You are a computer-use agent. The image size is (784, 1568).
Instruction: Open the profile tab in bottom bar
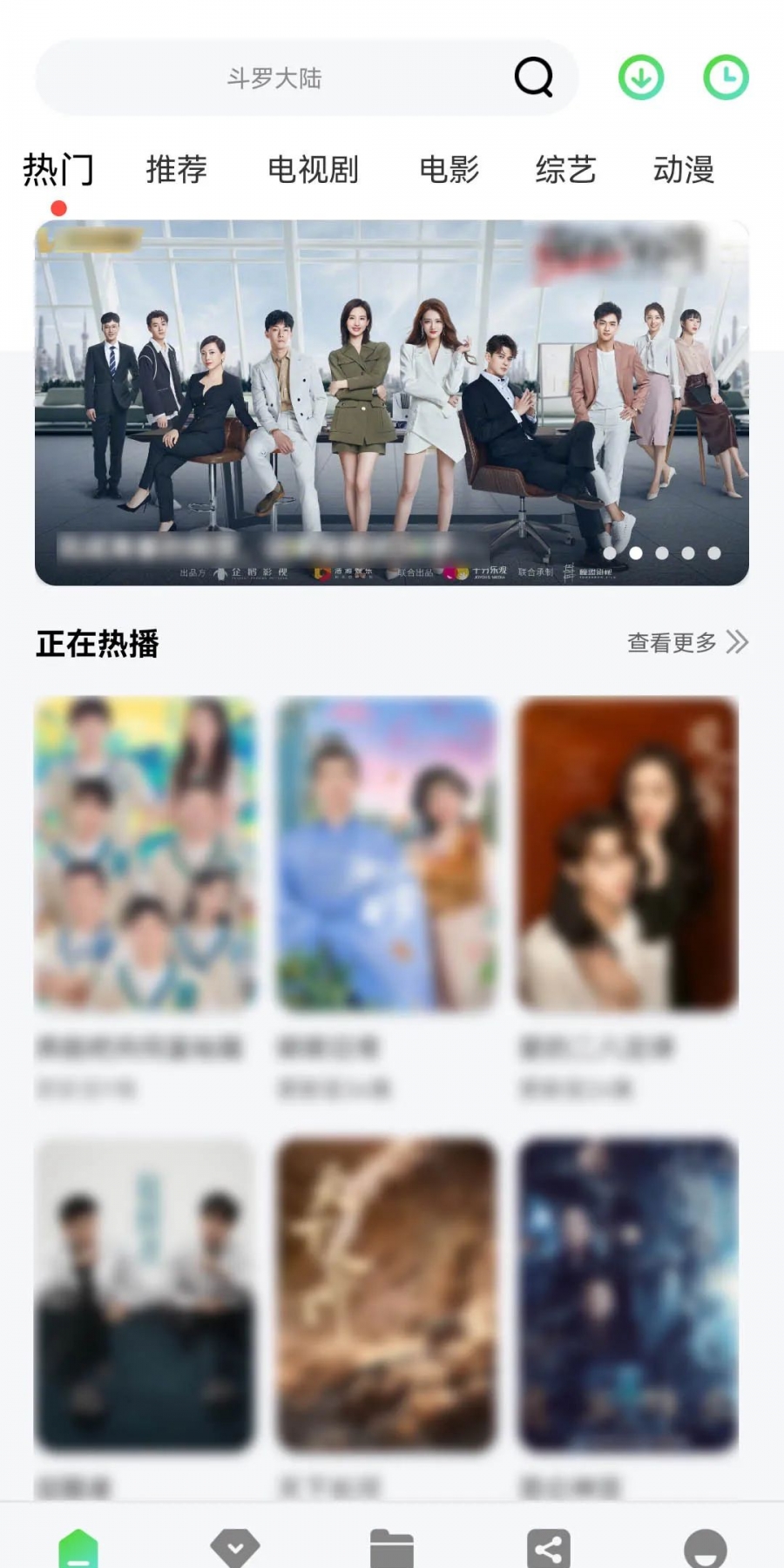(x=706, y=1547)
